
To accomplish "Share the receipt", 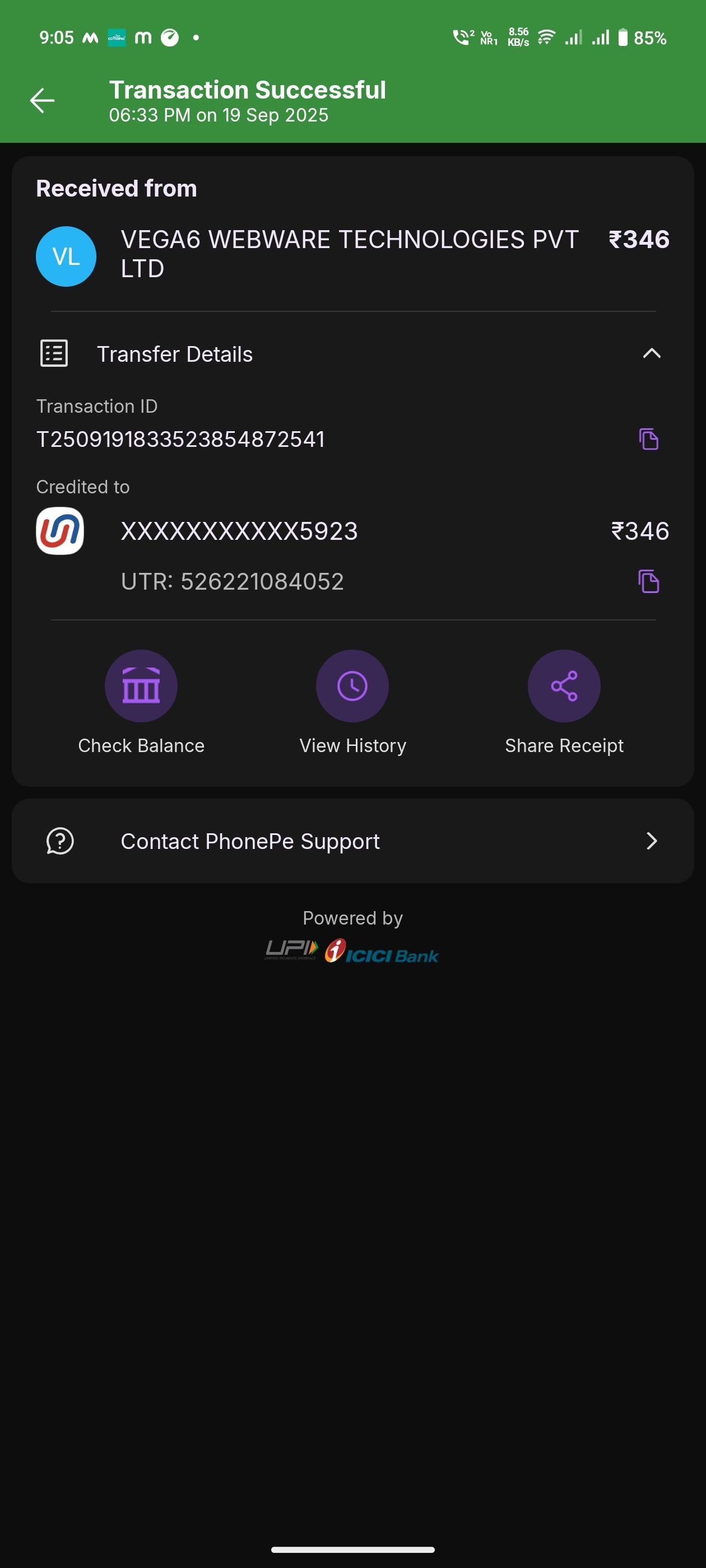I will [x=564, y=686].
